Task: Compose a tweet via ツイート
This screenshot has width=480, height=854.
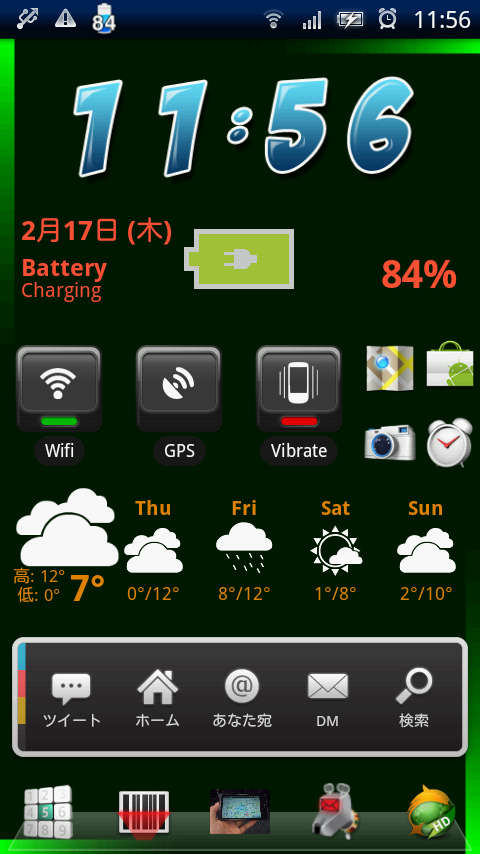Action: pyautogui.click(x=71, y=700)
